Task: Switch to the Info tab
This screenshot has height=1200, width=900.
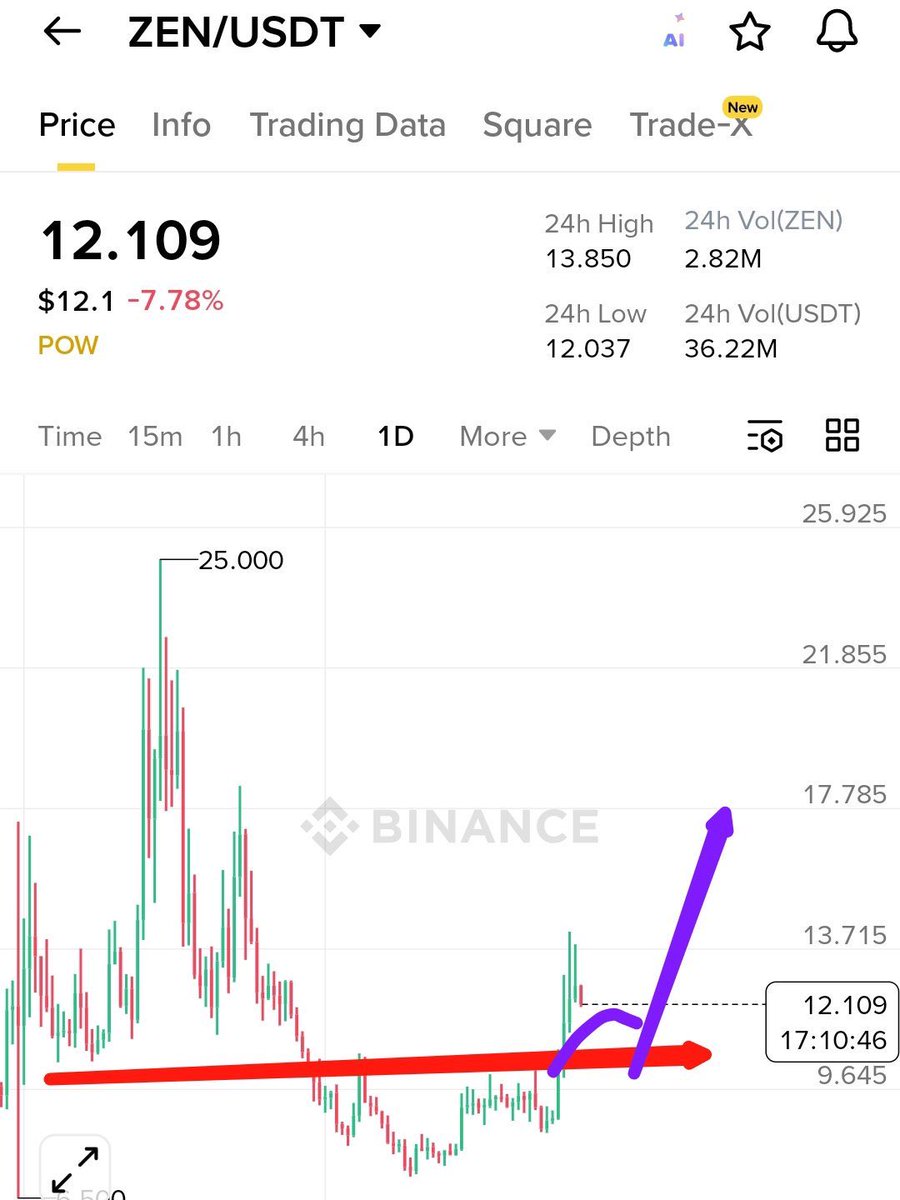Action: (181, 125)
